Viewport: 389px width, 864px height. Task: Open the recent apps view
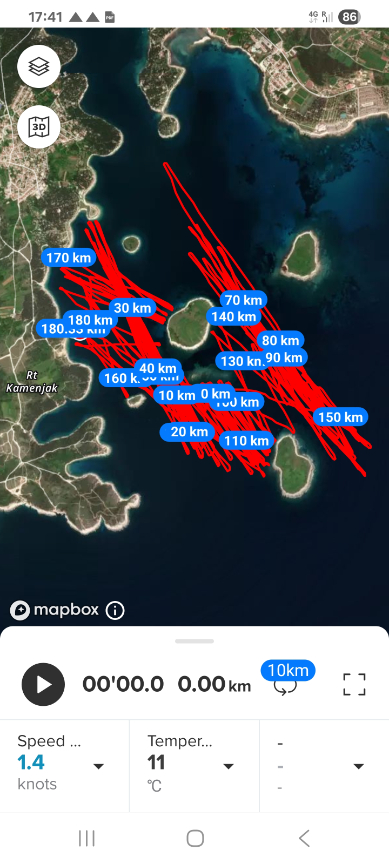point(87,838)
